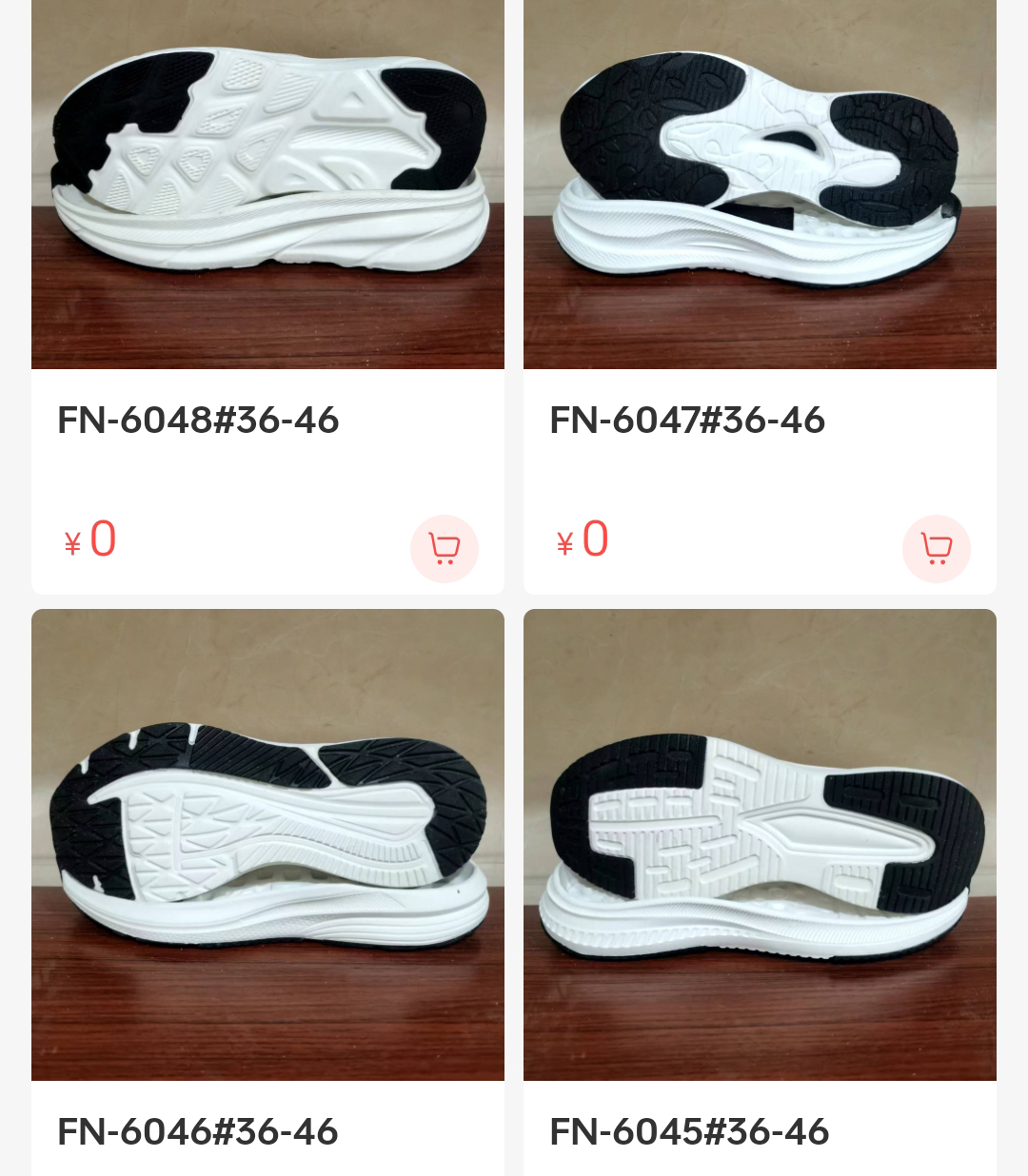The height and width of the screenshot is (1176, 1028).
Task: Add FN-6048#36-46 to the cart
Action: 444,548
